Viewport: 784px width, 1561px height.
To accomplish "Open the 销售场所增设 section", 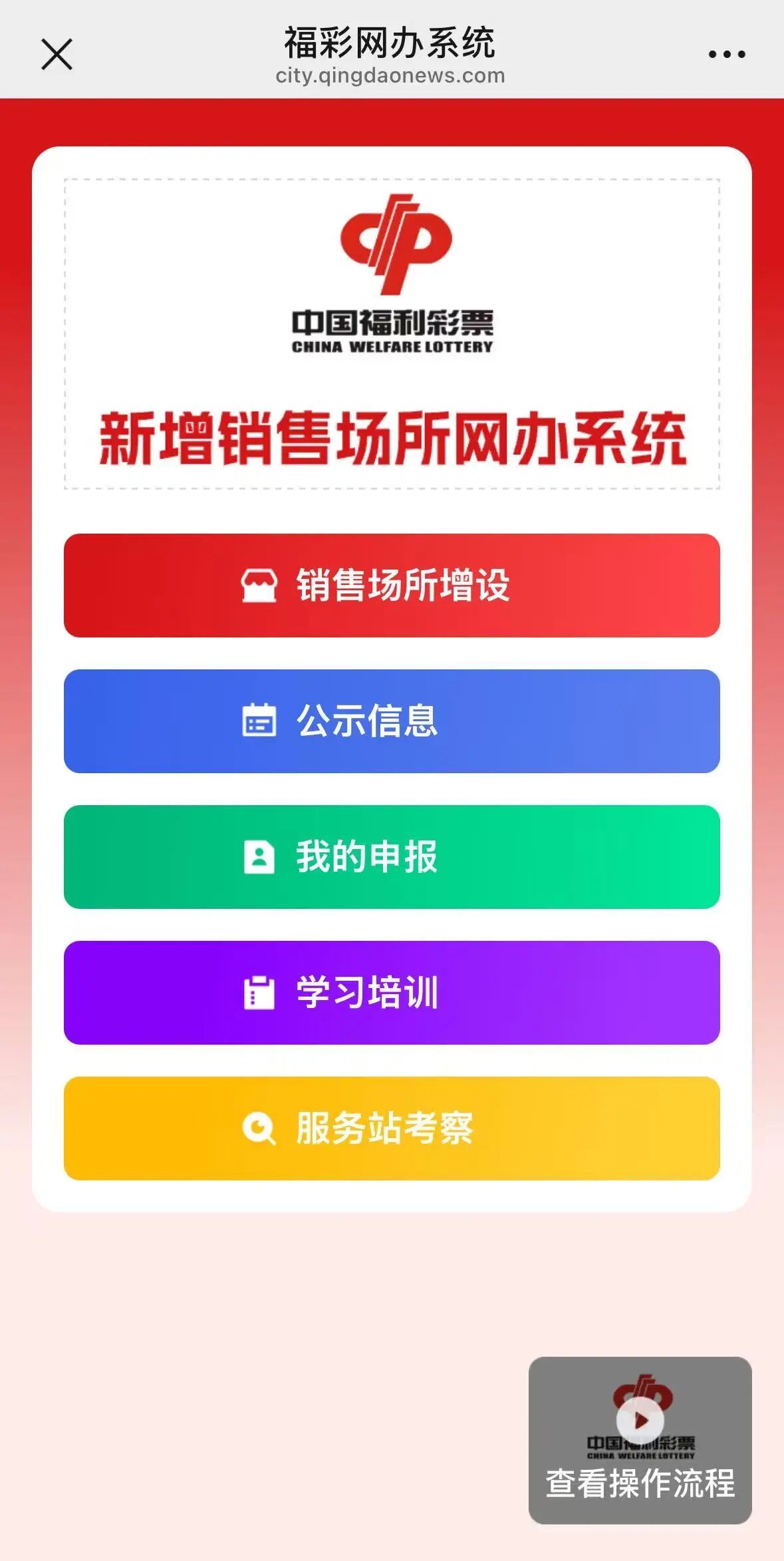I will (392, 585).
